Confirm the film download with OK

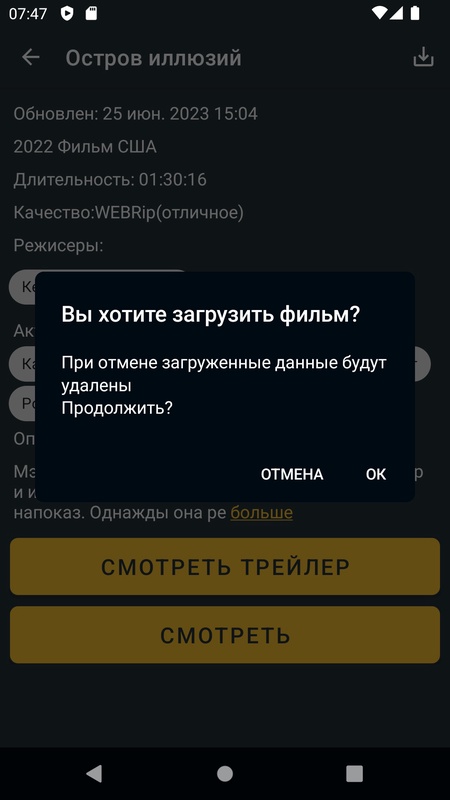point(376,474)
